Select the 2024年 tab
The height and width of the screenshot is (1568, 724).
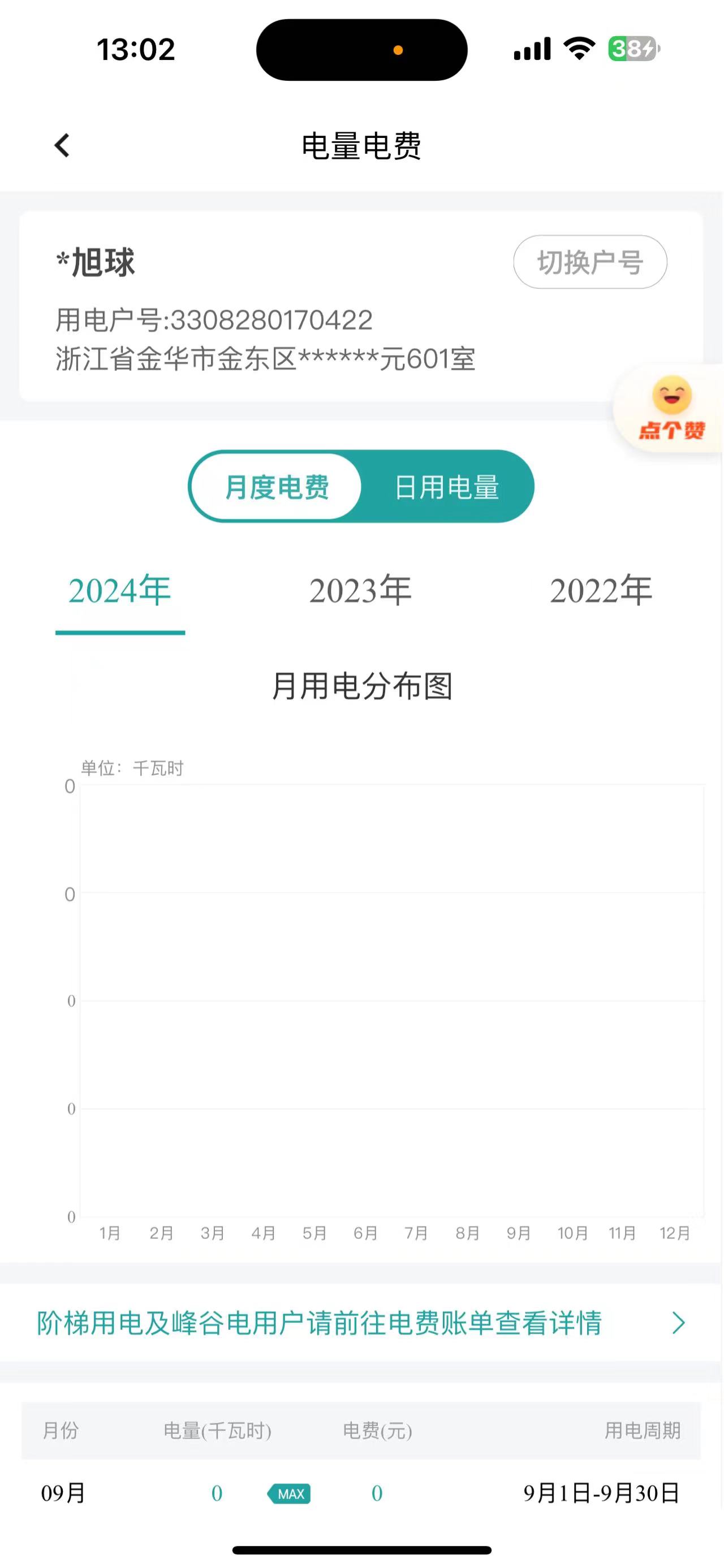pos(119,591)
